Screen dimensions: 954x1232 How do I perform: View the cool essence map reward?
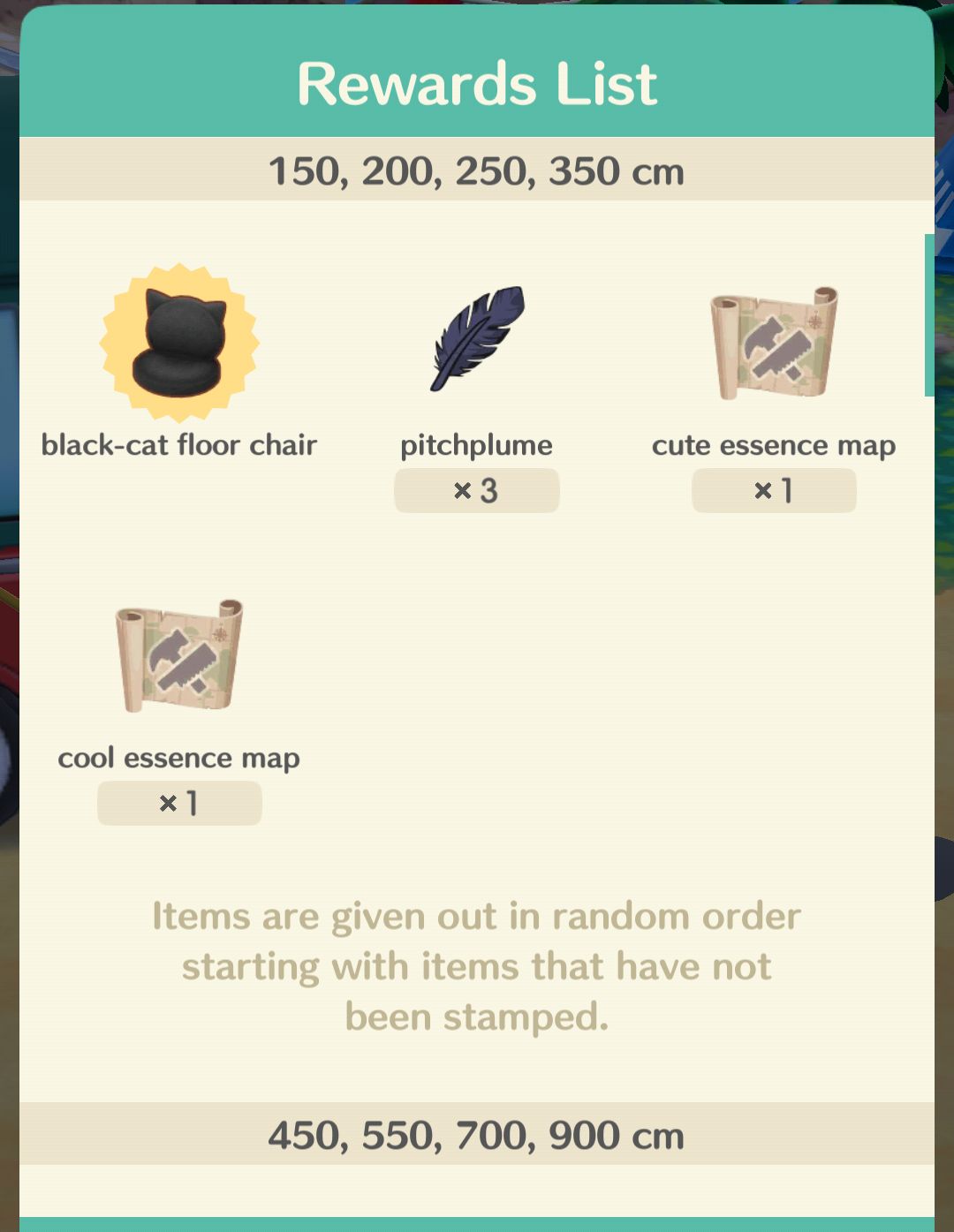[x=179, y=655]
